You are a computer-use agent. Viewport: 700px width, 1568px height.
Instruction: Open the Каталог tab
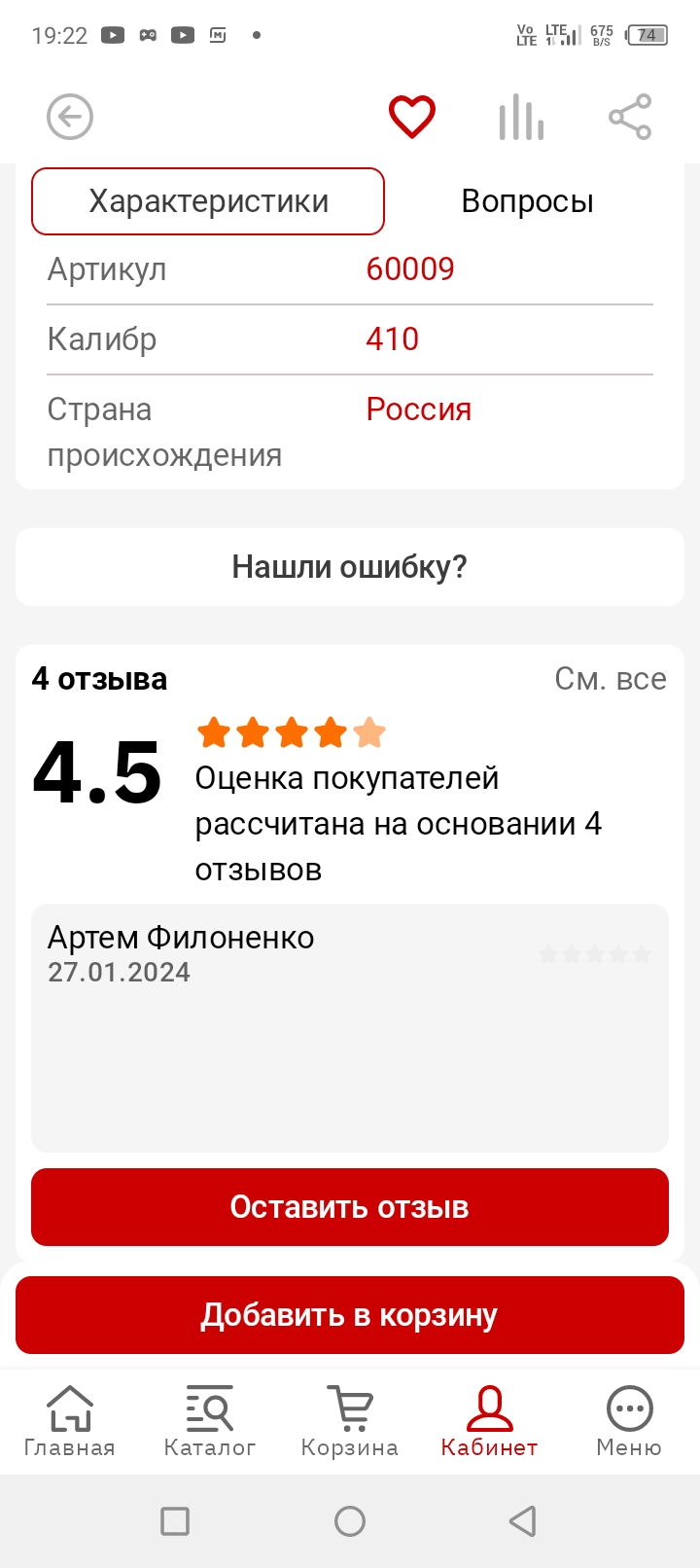(x=210, y=1422)
